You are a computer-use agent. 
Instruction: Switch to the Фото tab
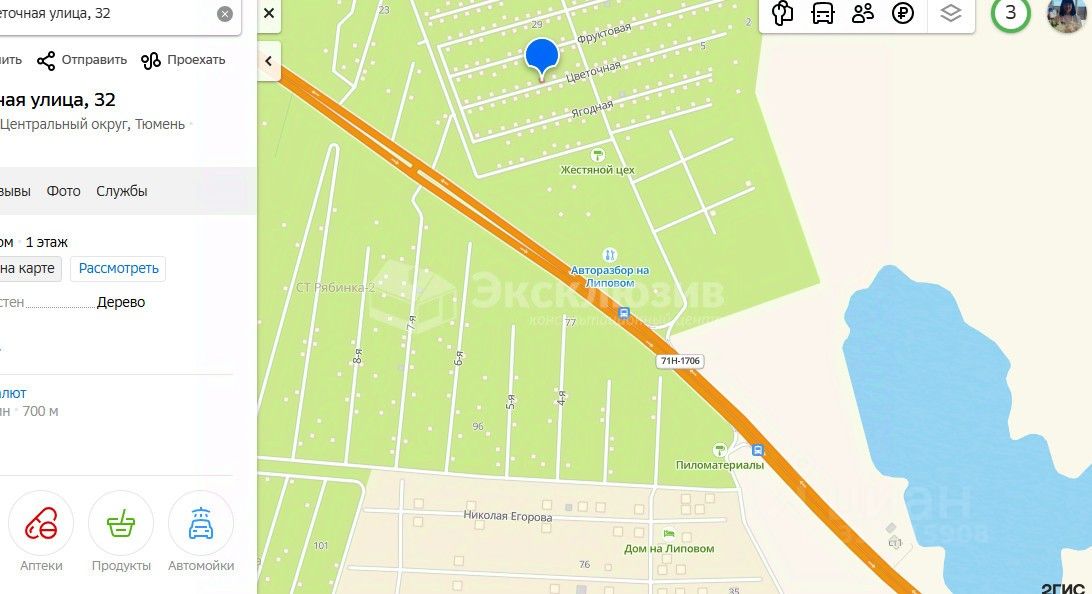(64, 191)
